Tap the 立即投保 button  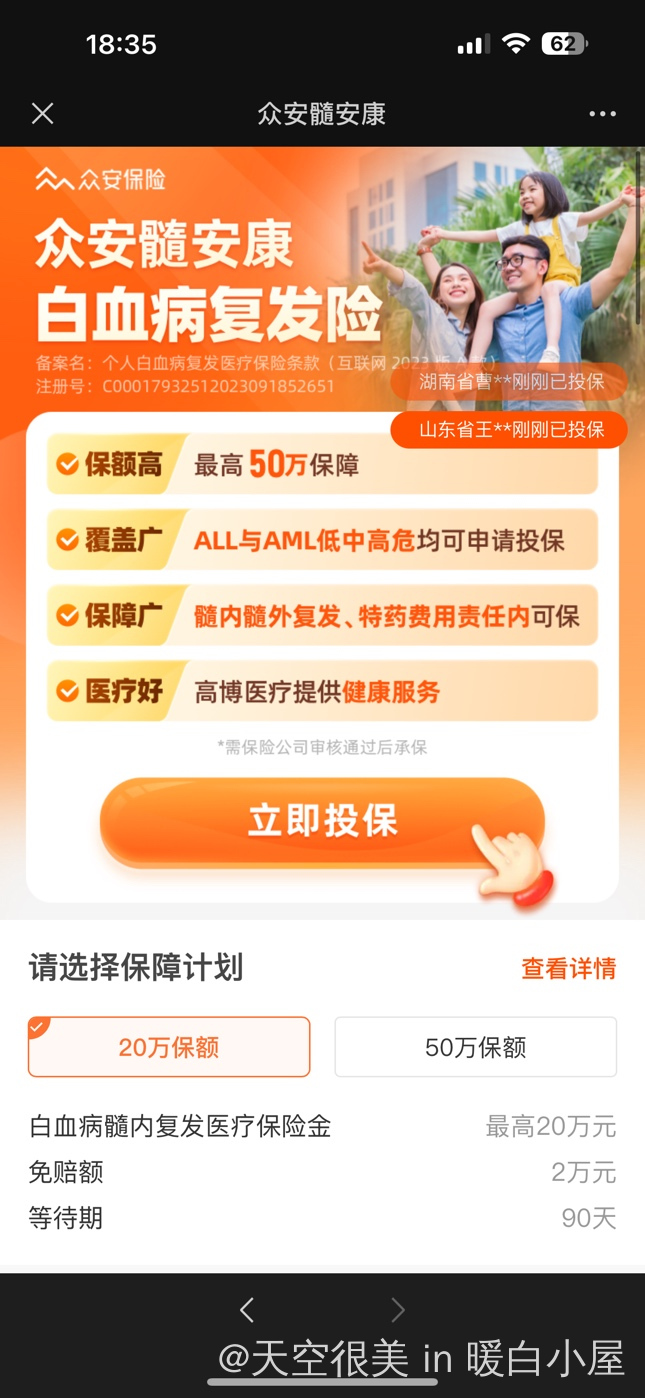(x=322, y=822)
